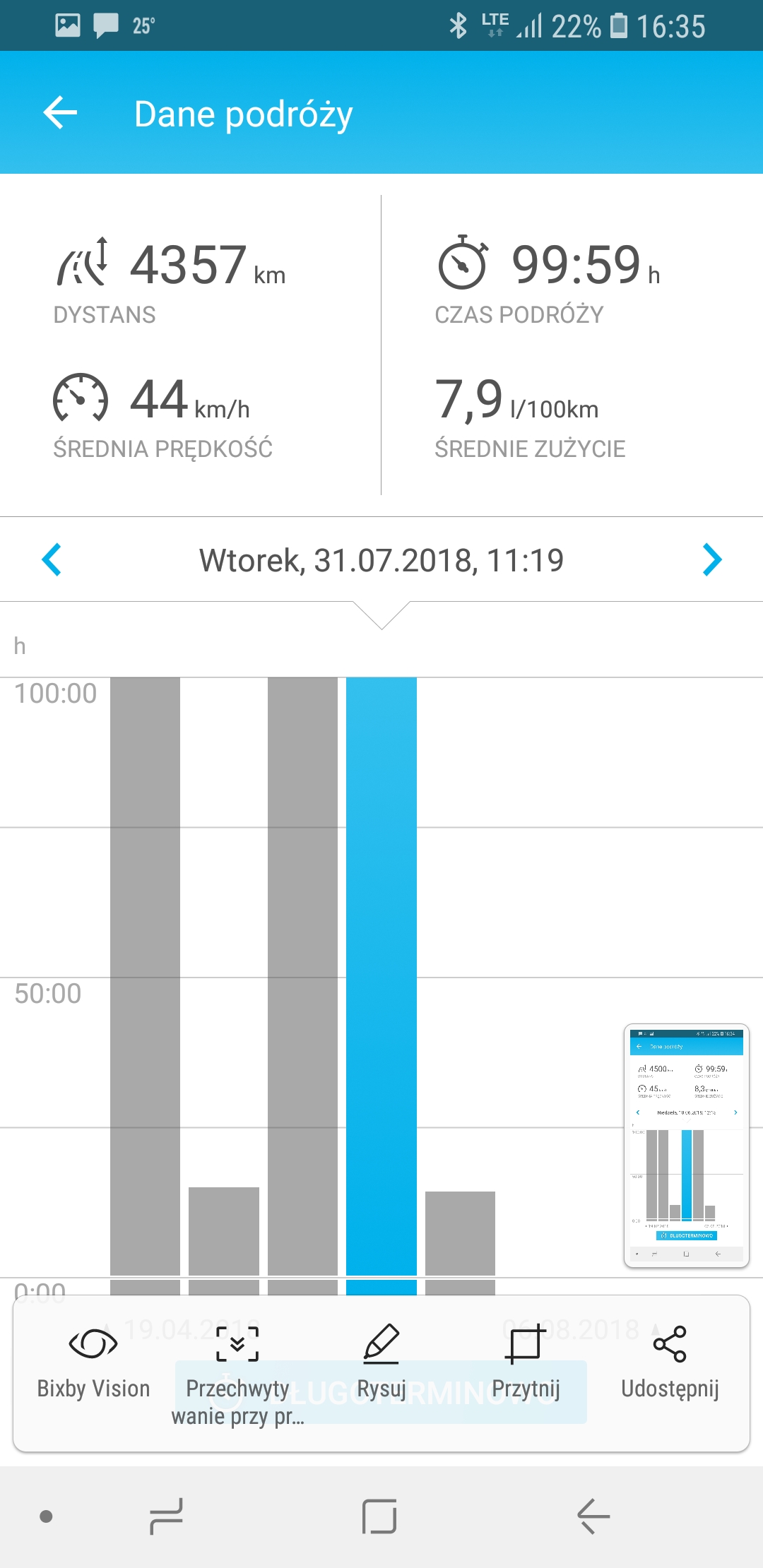Open recent apps from navigation bar
This screenshot has height=1568, width=763.
click(x=167, y=1516)
